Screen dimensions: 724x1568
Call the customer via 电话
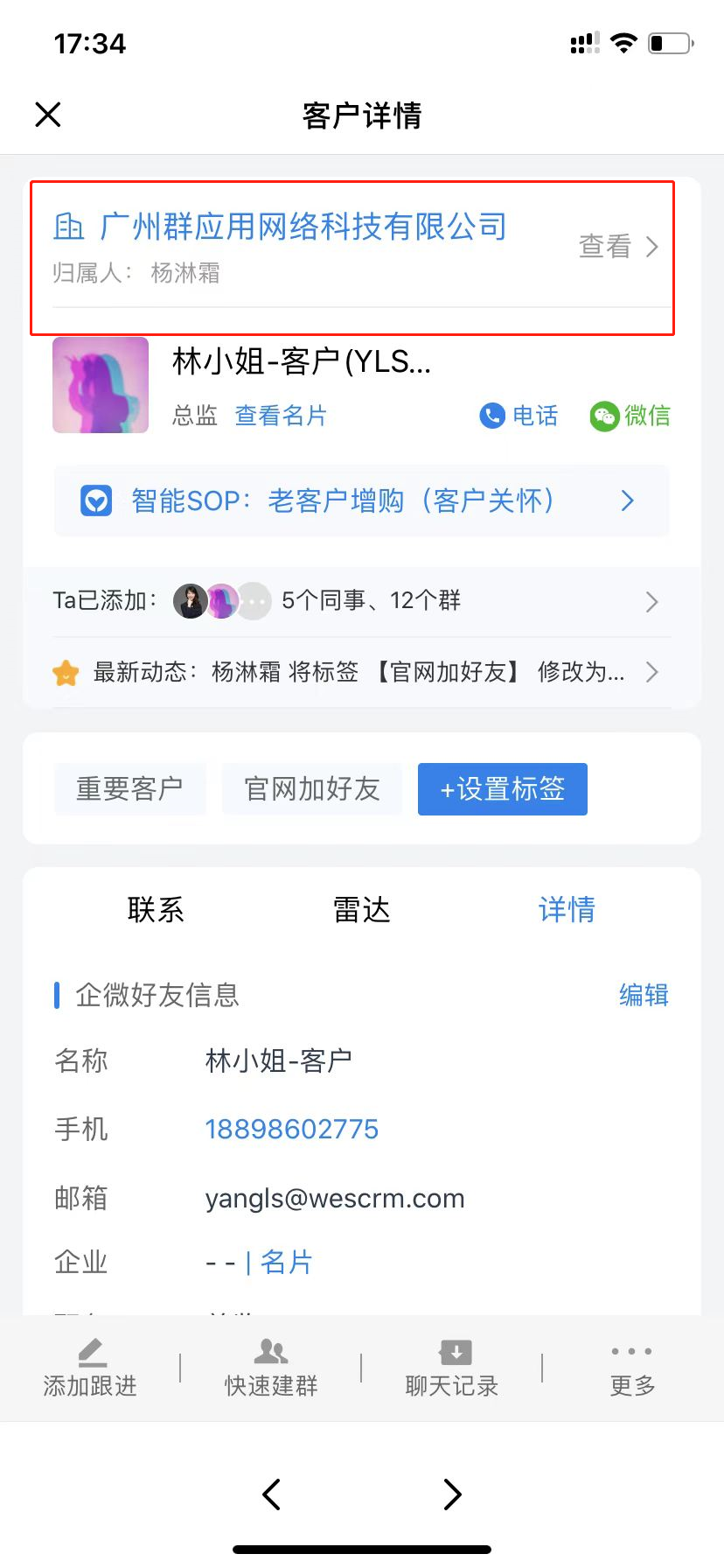(519, 416)
